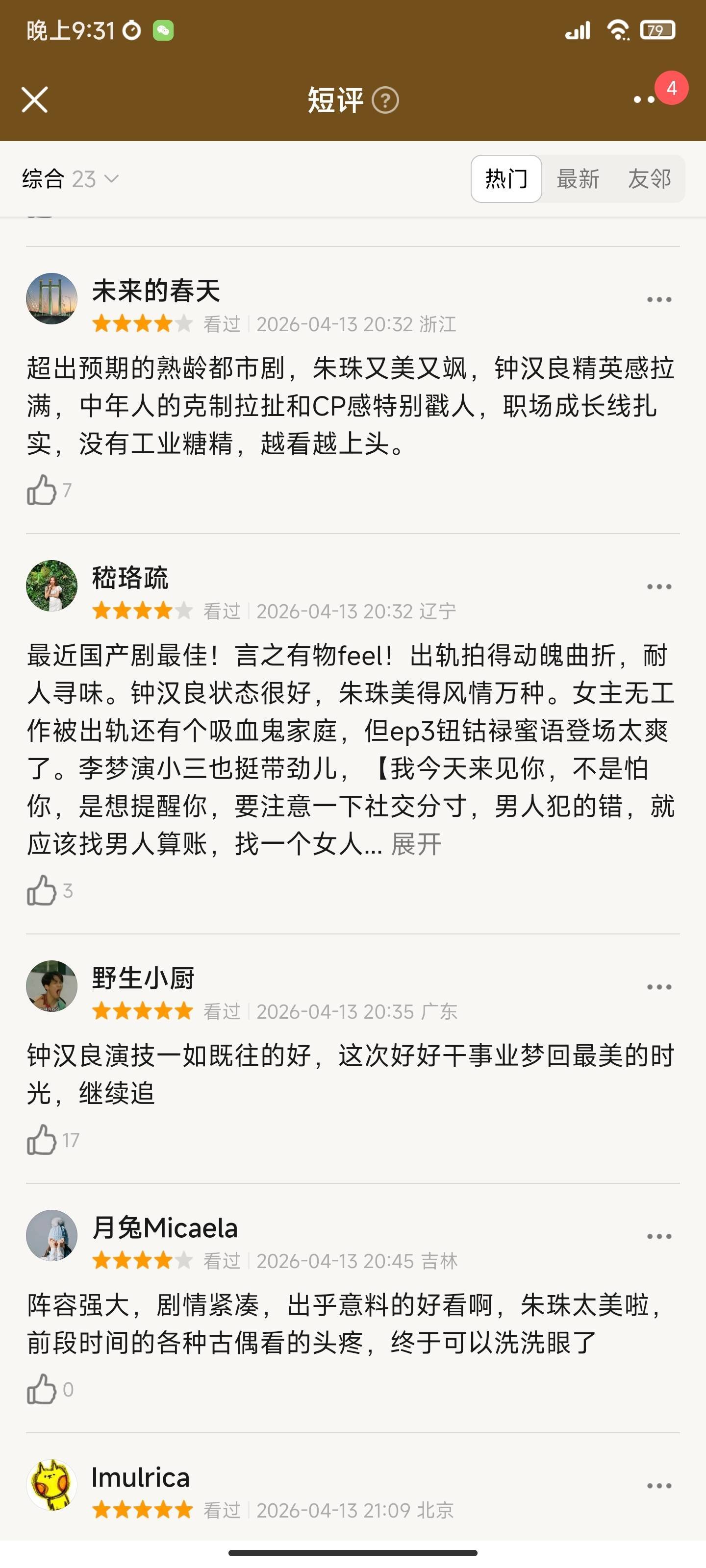This screenshot has height=1568, width=706.
Task: Open the 综合 23 filter dropdown
Action: click(70, 179)
